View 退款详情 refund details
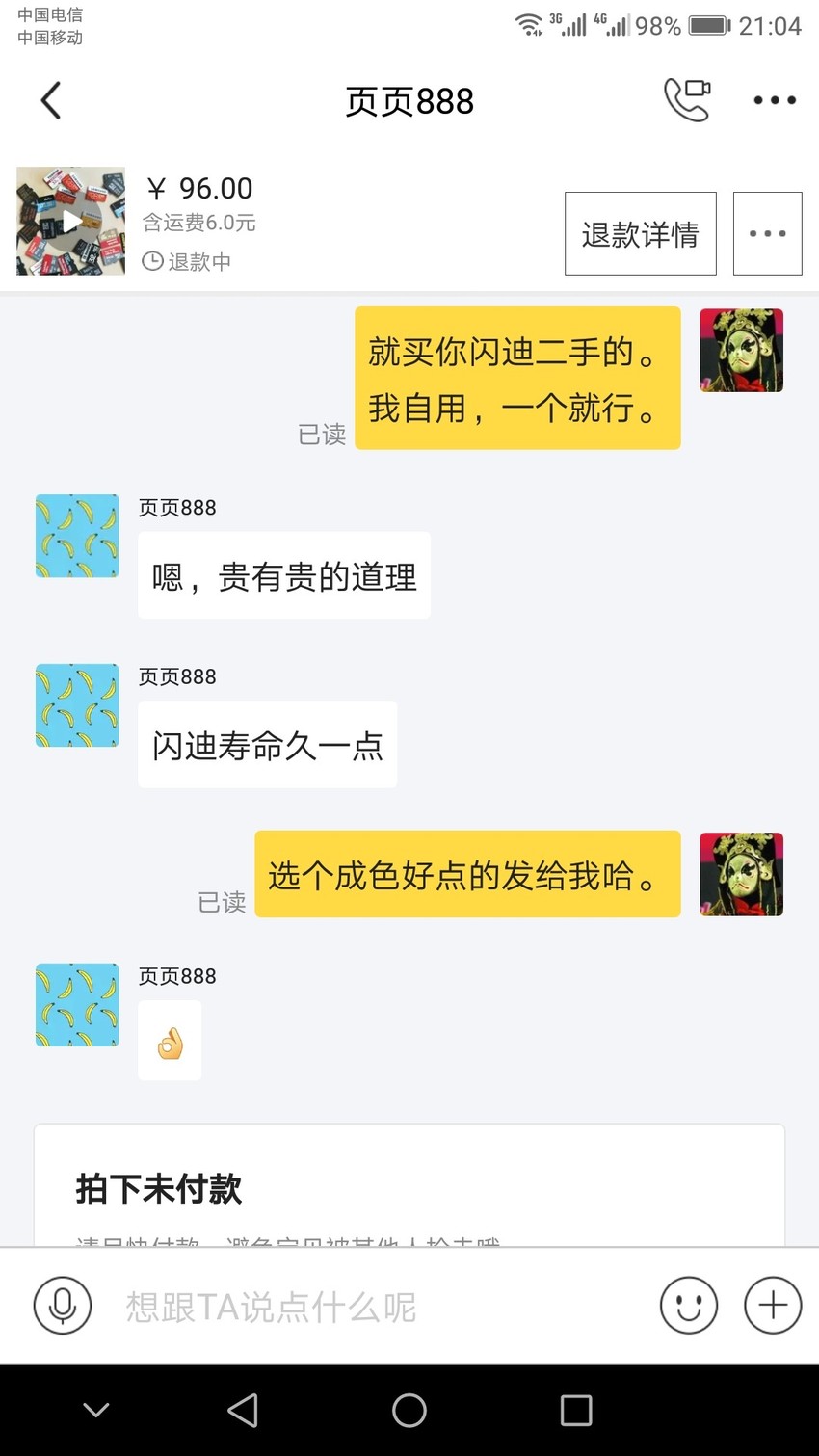Image resolution: width=819 pixels, height=1456 pixels. (x=641, y=233)
